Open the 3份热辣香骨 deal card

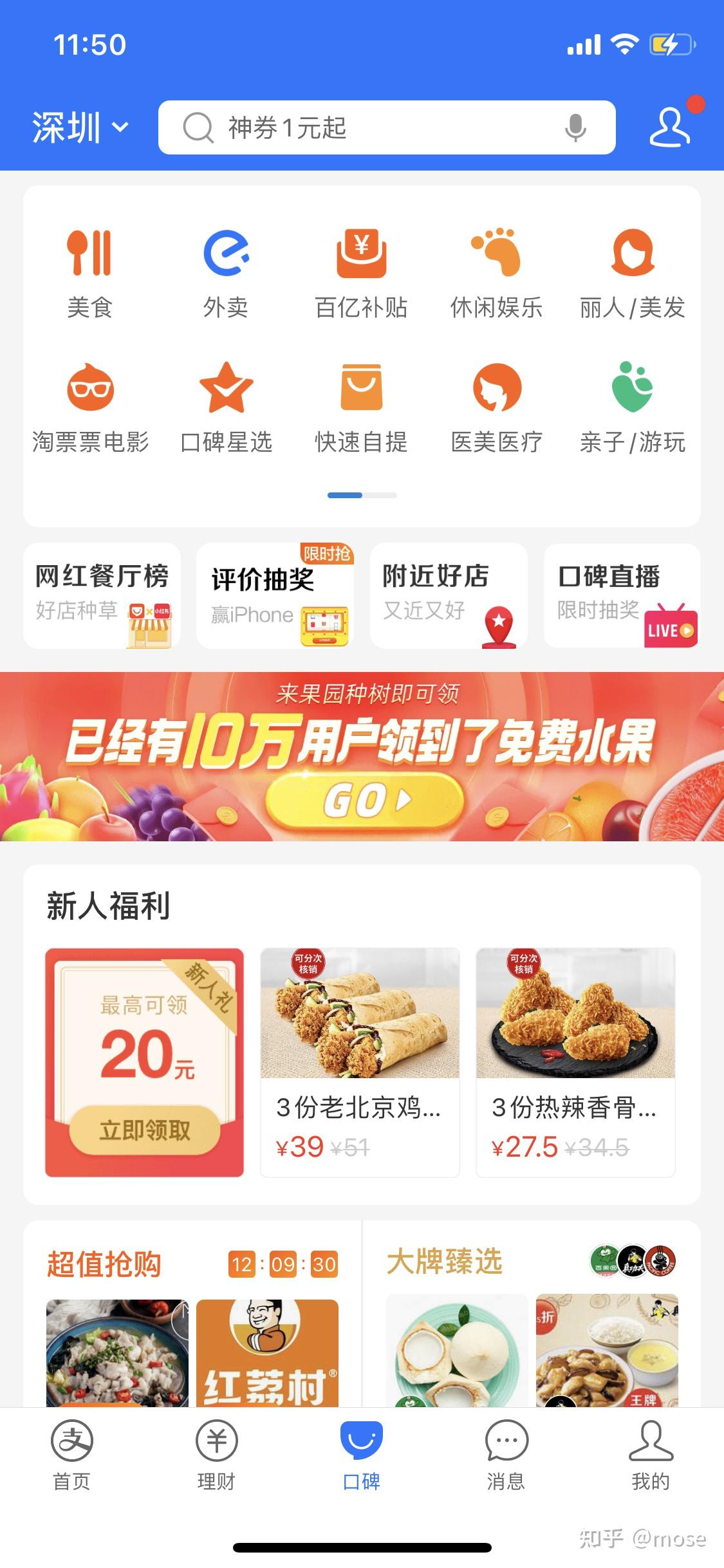coord(575,1062)
